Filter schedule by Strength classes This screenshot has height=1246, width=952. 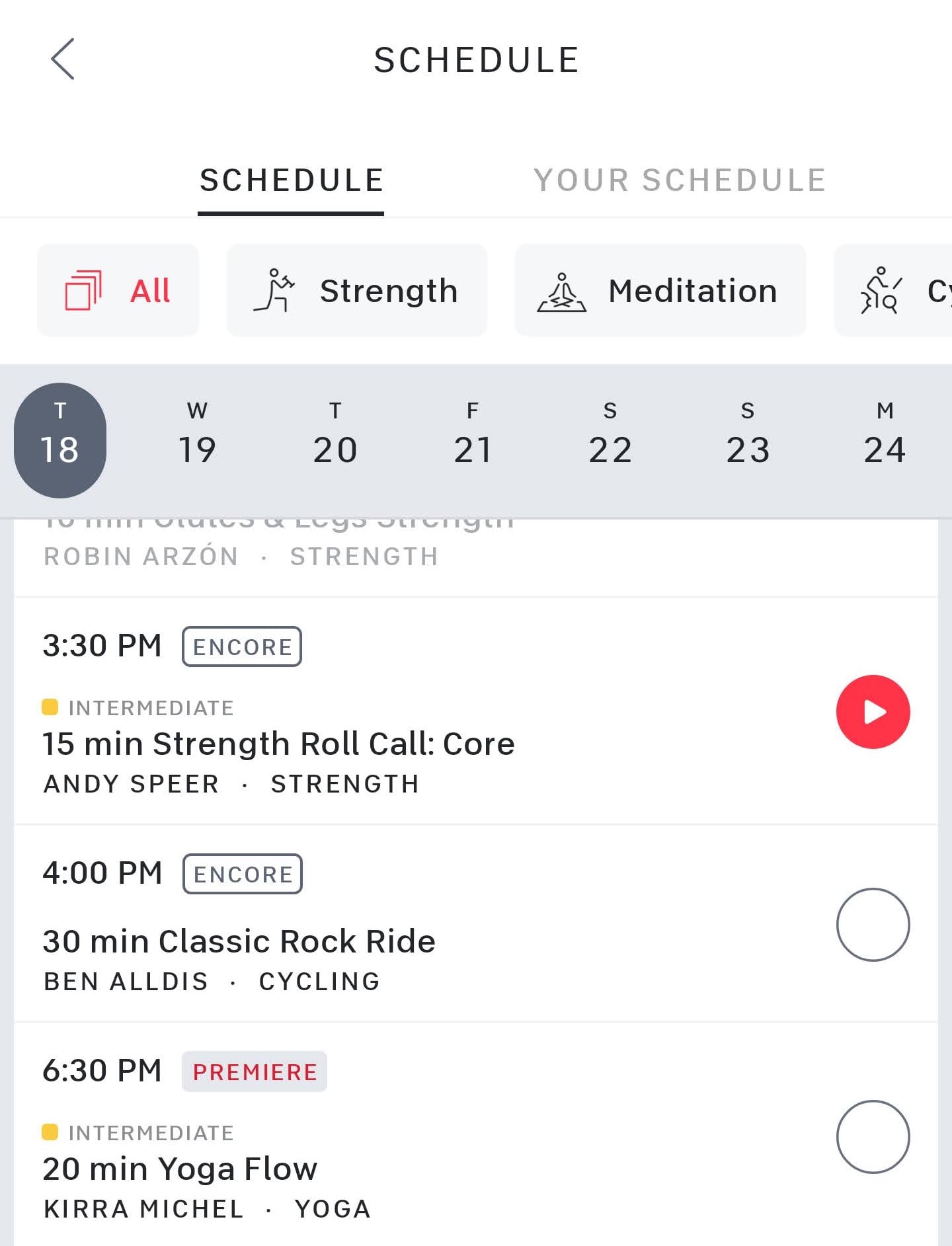(356, 290)
